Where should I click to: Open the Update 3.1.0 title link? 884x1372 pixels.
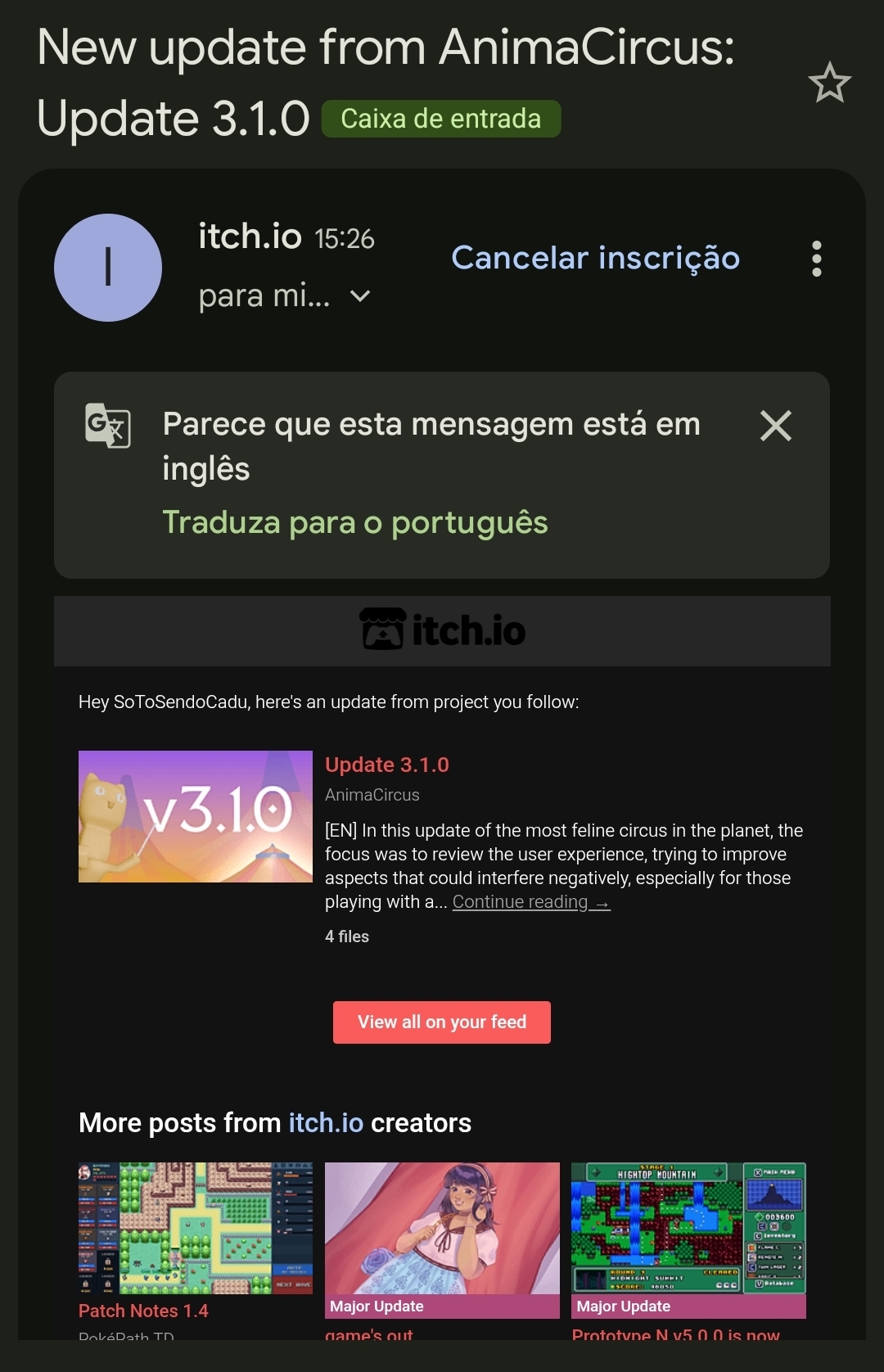pyautogui.click(x=386, y=765)
